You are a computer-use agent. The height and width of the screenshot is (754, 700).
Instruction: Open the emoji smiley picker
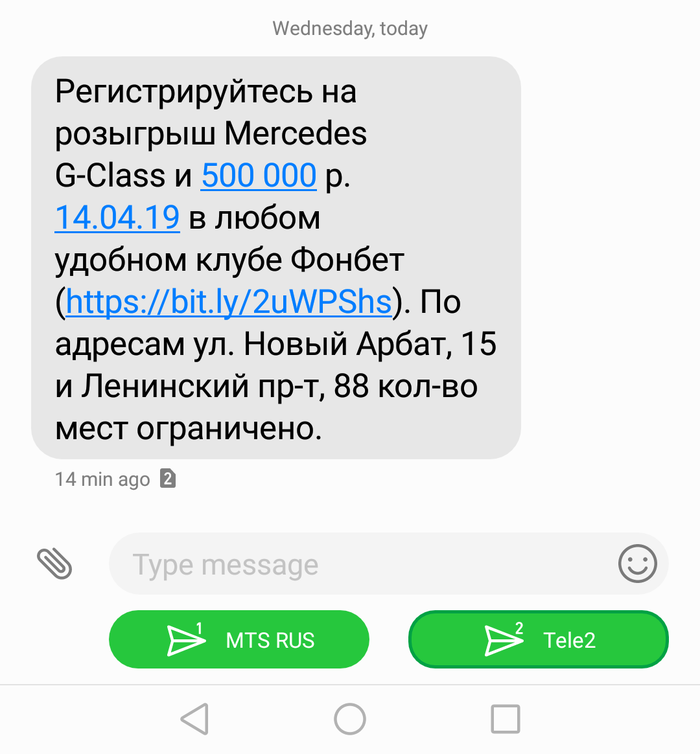[x=637, y=564]
